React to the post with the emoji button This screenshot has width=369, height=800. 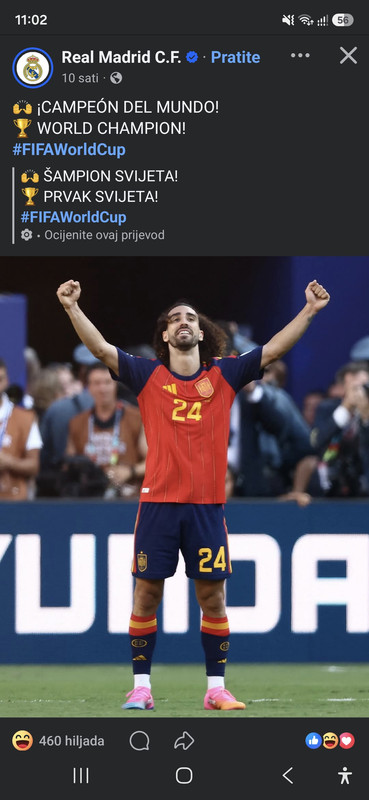point(22,740)
